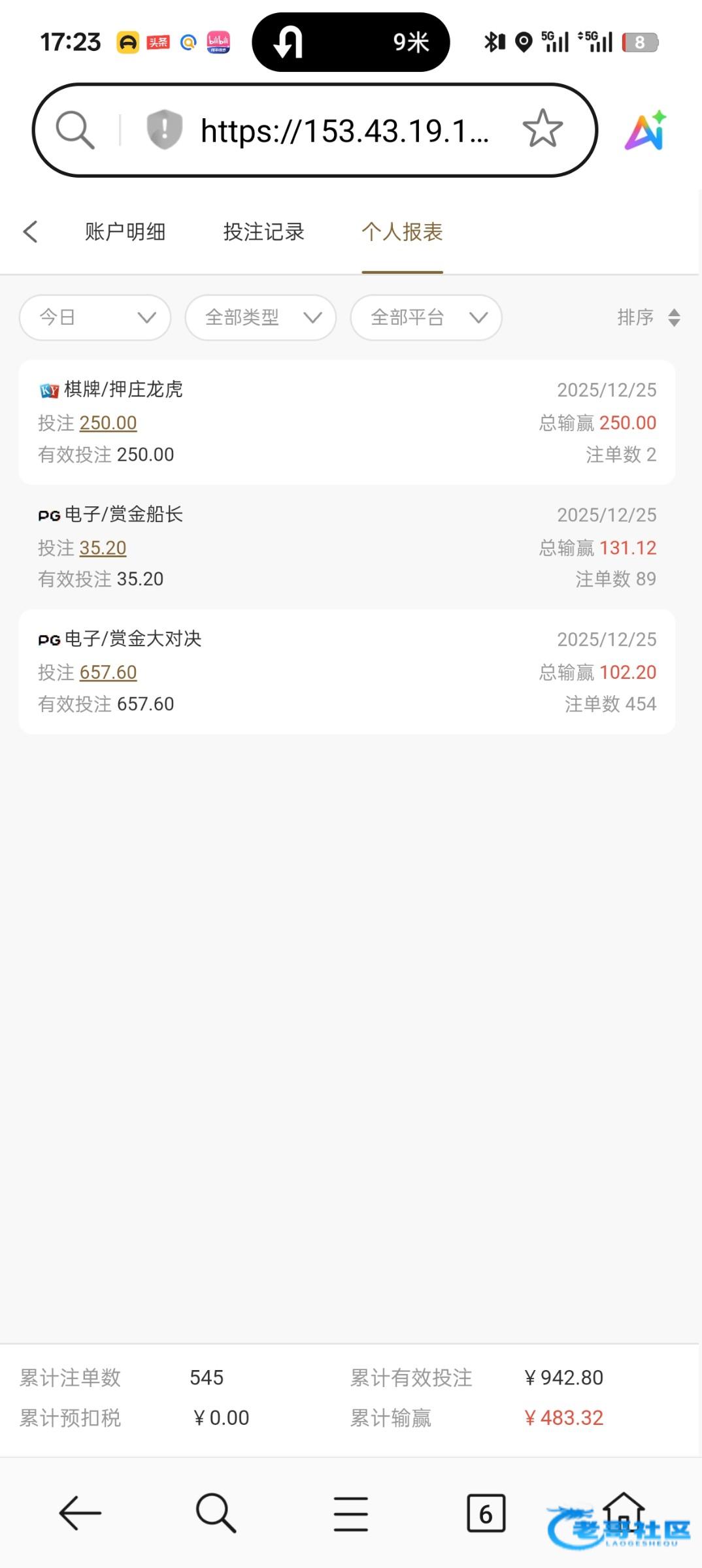
Task: Open the 全部类型 filter dropdown
Action: 261,318
